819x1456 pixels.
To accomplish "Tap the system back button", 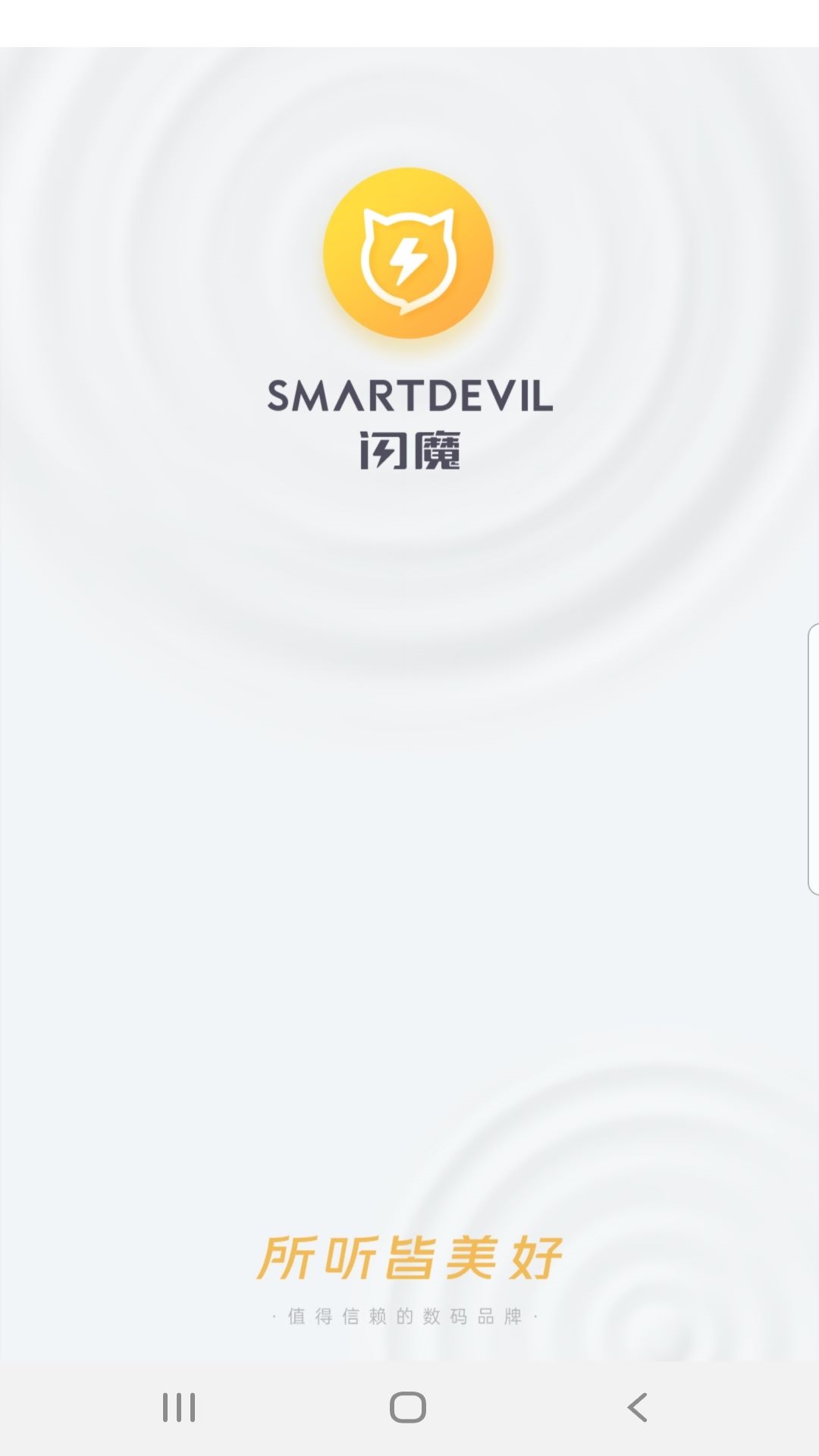I will coord(637,1407).
